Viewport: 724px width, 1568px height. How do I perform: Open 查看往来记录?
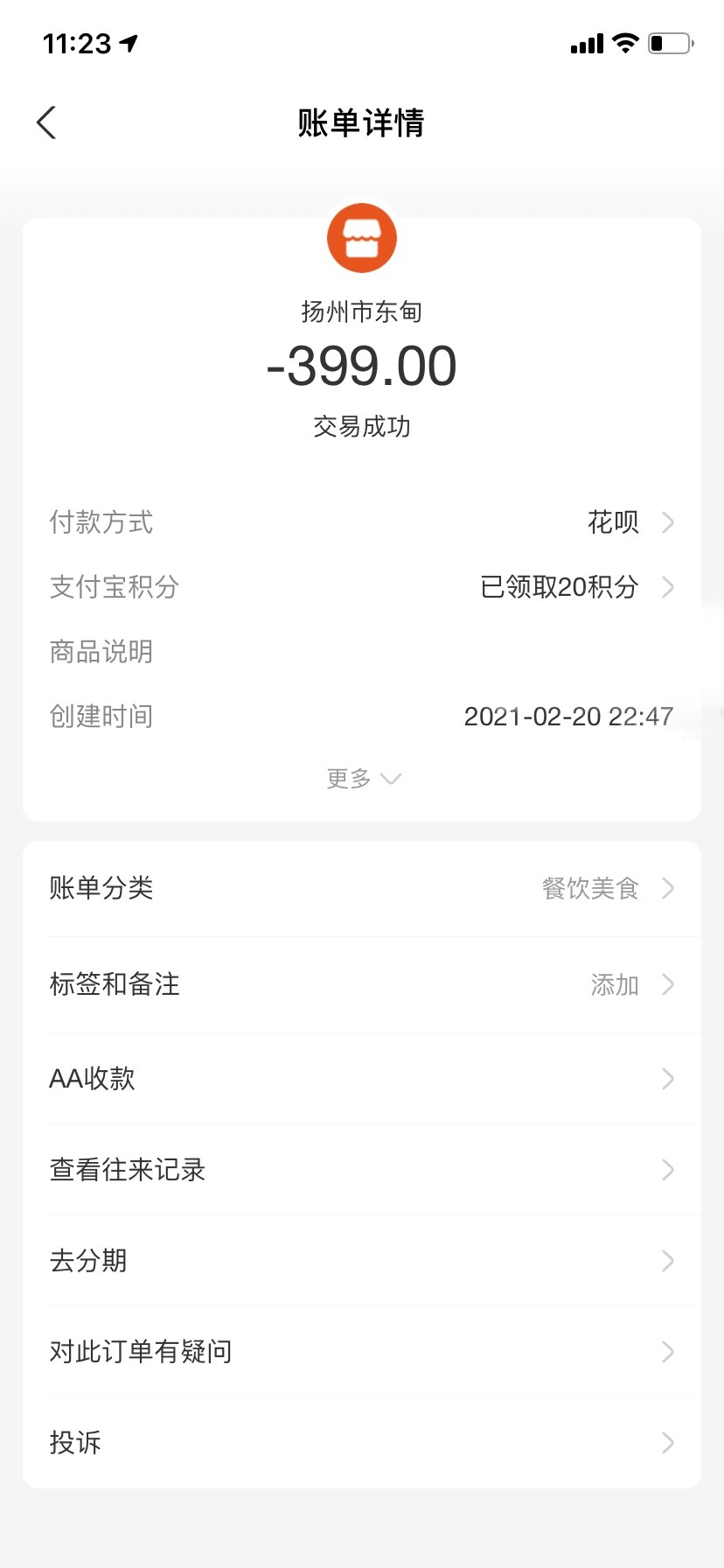click(362, 1170)
